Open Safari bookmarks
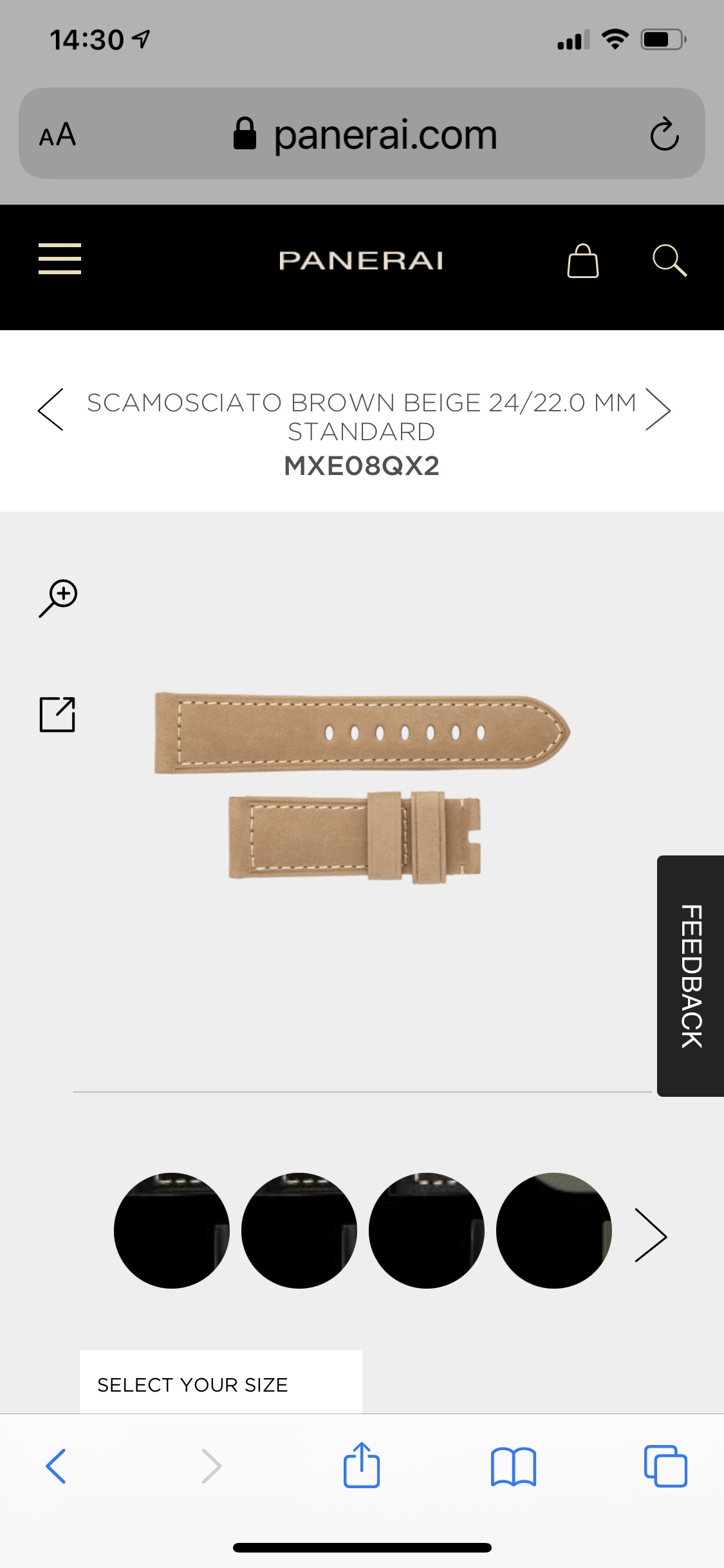The height and width of the screenshot is (1568, 724). [514, 1467]
